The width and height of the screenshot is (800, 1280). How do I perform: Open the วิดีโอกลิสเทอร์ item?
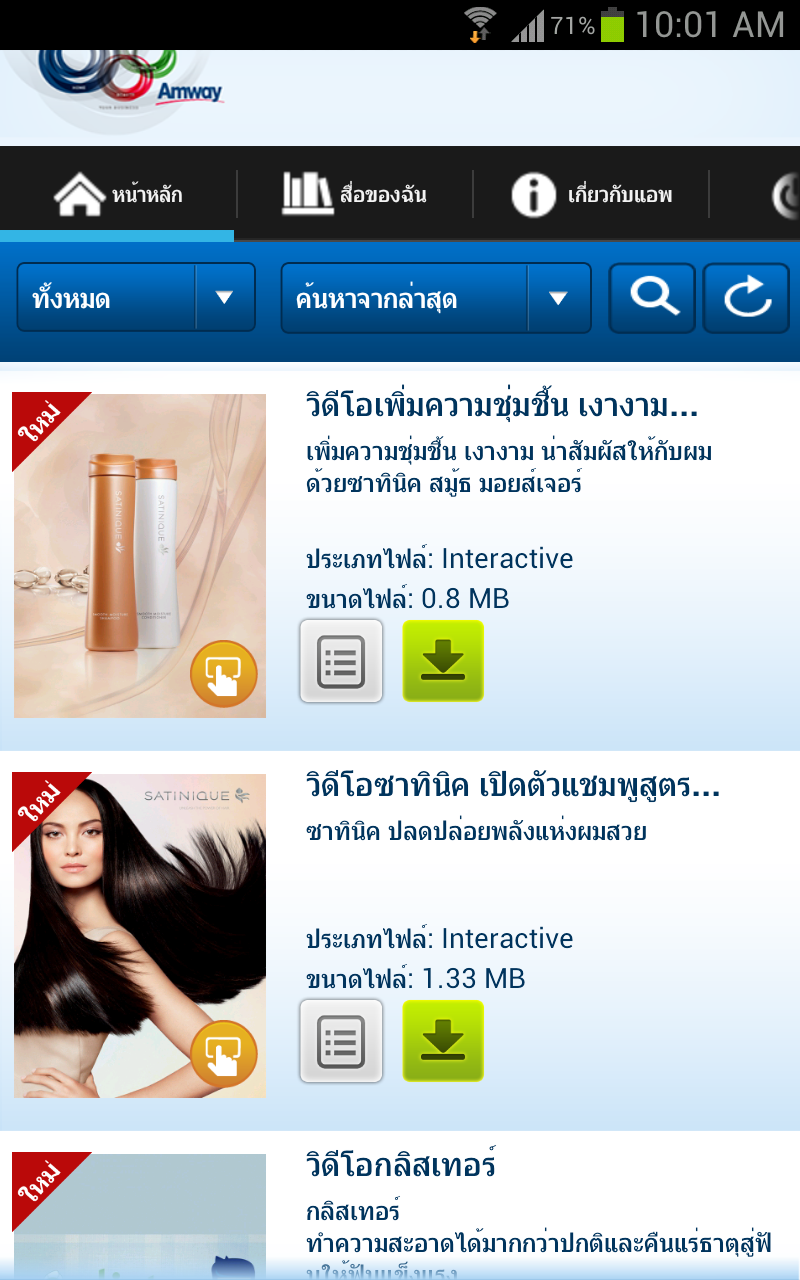click(x=401, y=1165)
